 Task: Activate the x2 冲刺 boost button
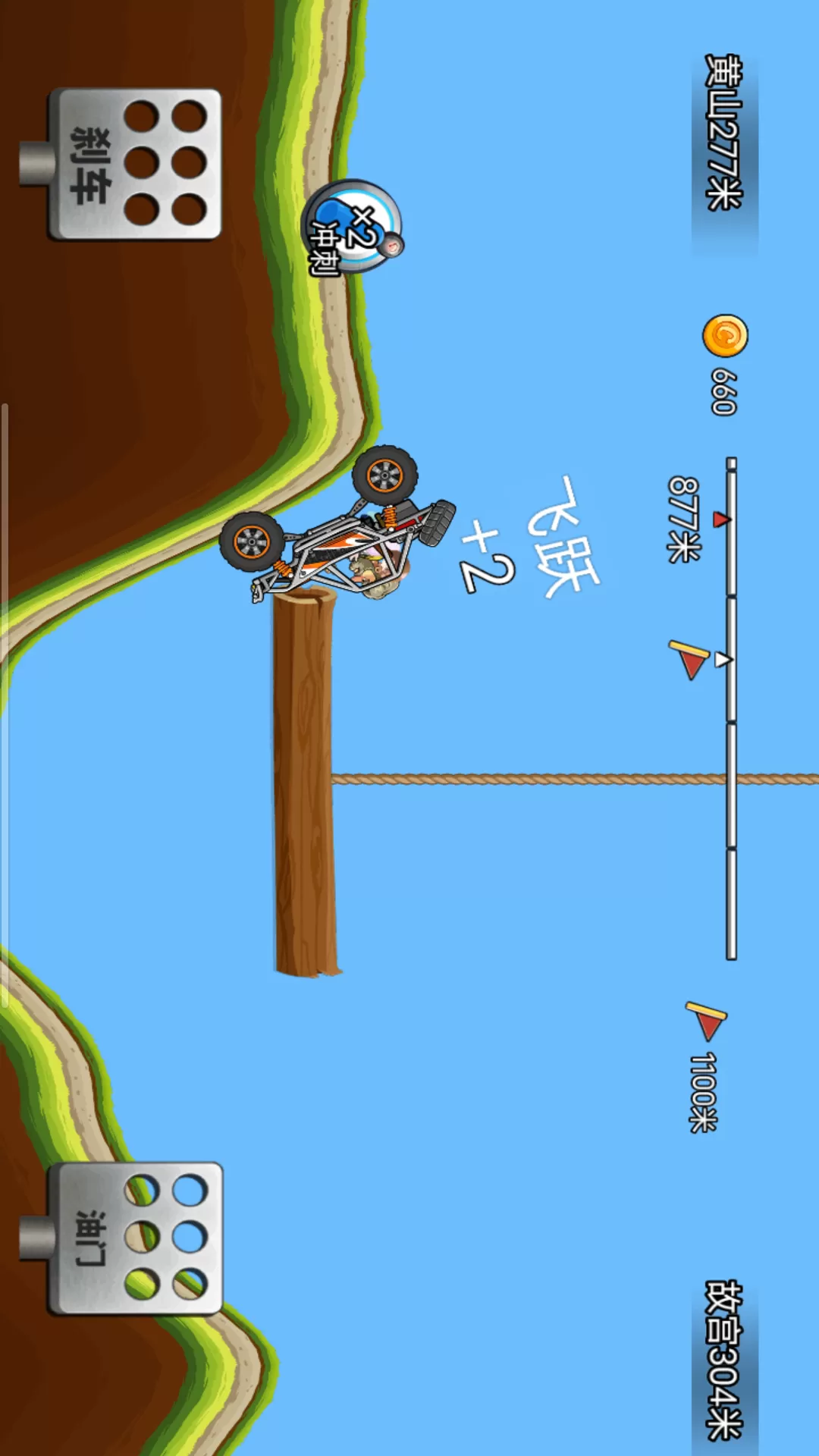pos(353,227)
